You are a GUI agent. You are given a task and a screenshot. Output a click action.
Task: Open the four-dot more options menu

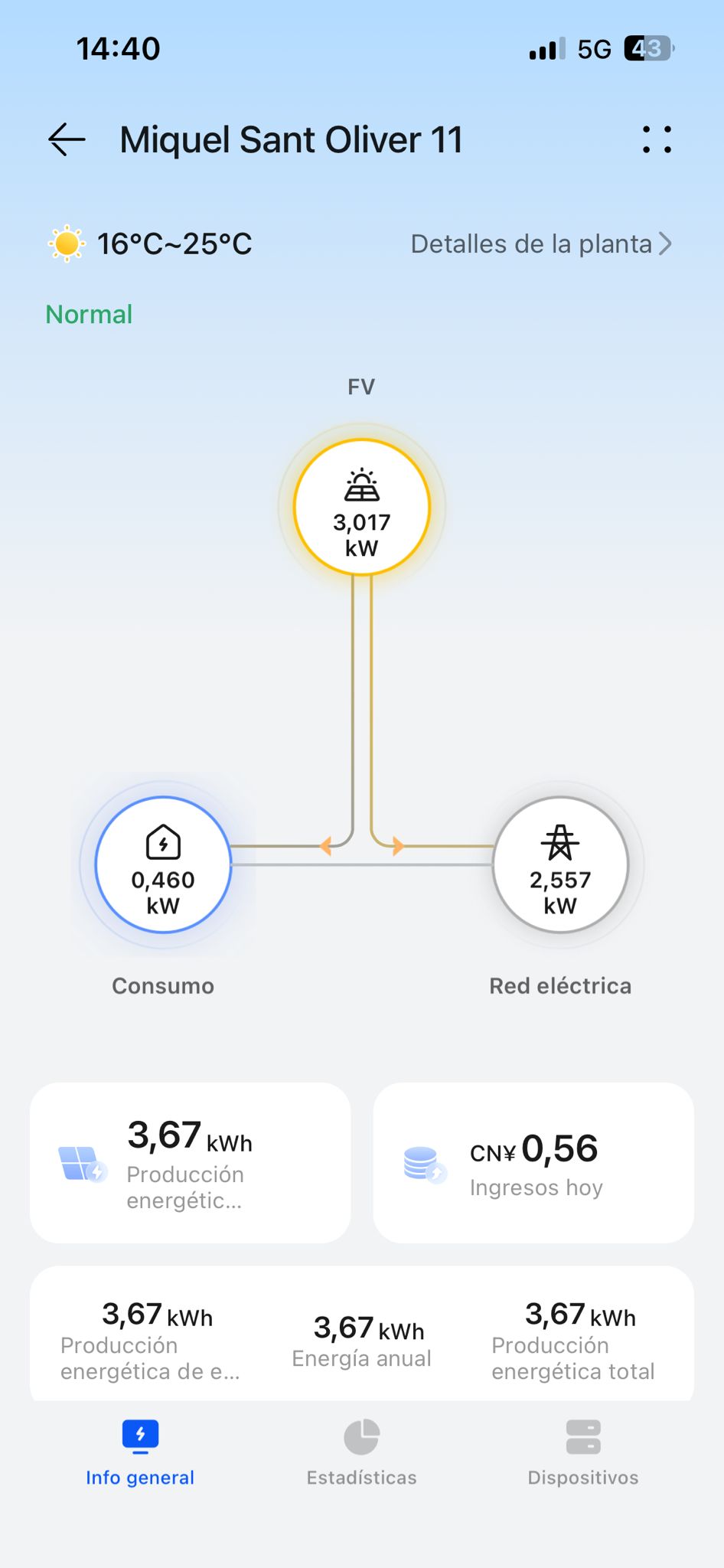657,140
